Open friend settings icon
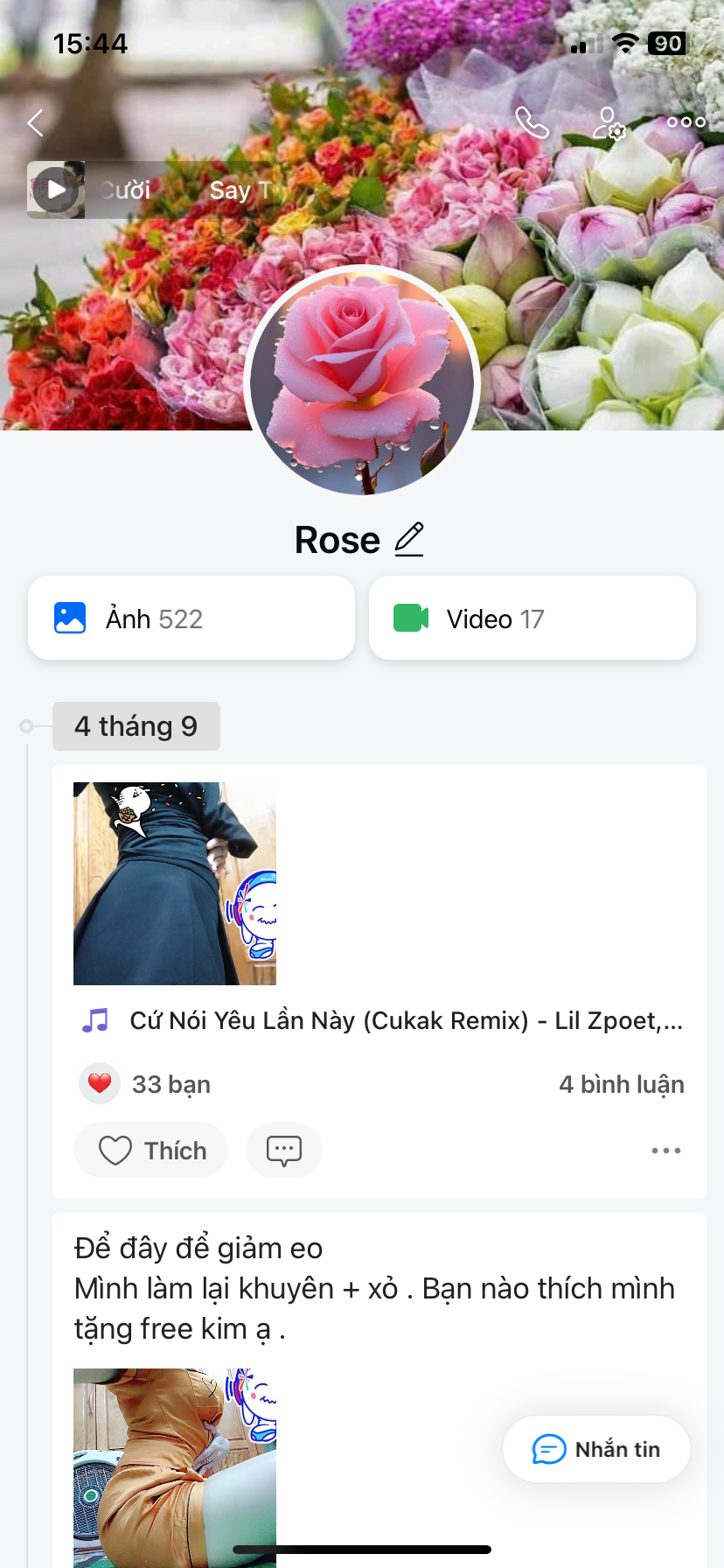The width and height of the screenshot is (724, 1568). click(609, 123)
